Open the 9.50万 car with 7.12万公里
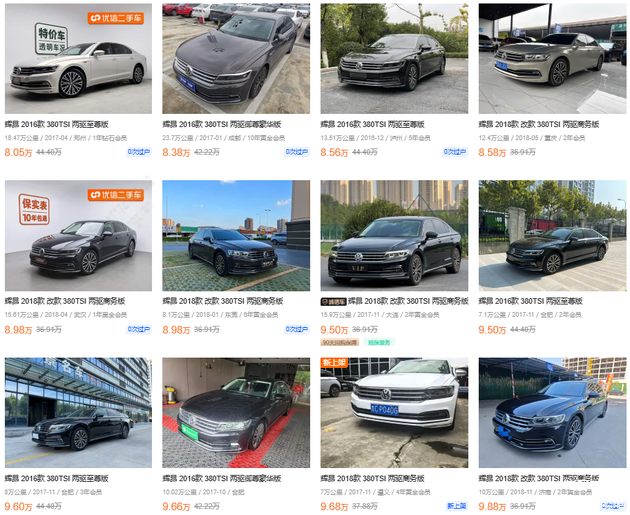This screenshot has height=515, width=630. click(x=552, y=236)
